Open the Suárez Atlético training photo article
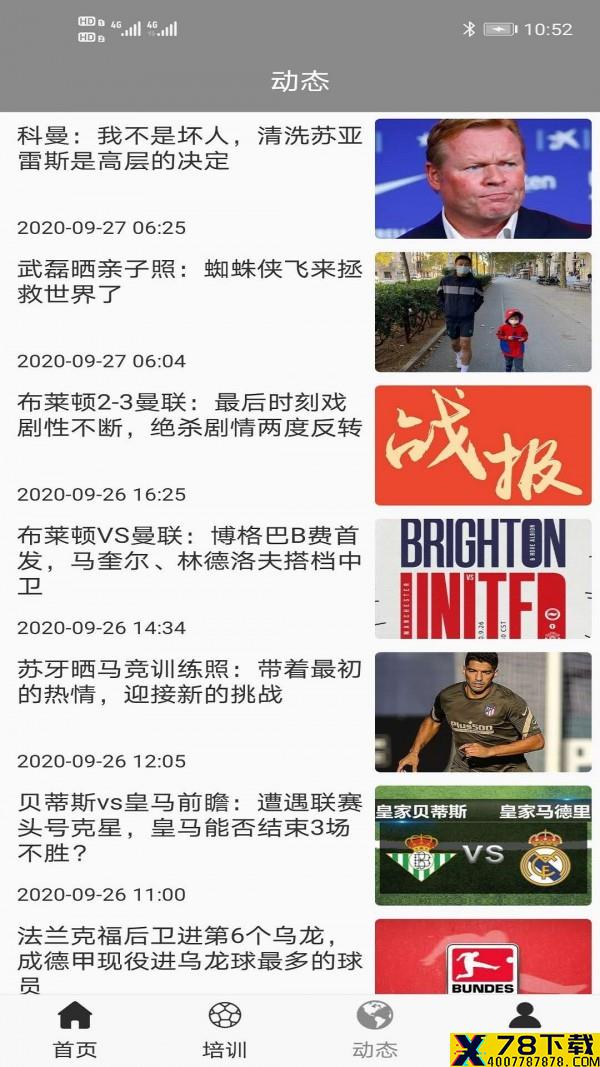The height and width of the screenshot is (1067, 600). point(300,712)
